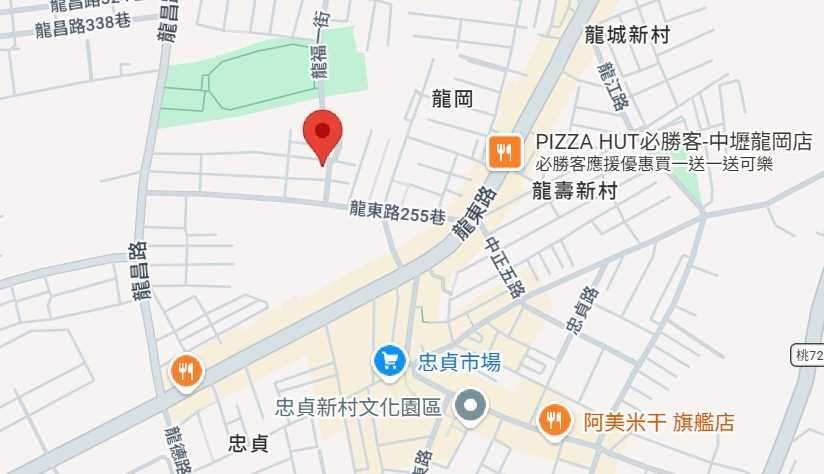
Task: Tap the red dropped location pin
Action: (322, 135)
